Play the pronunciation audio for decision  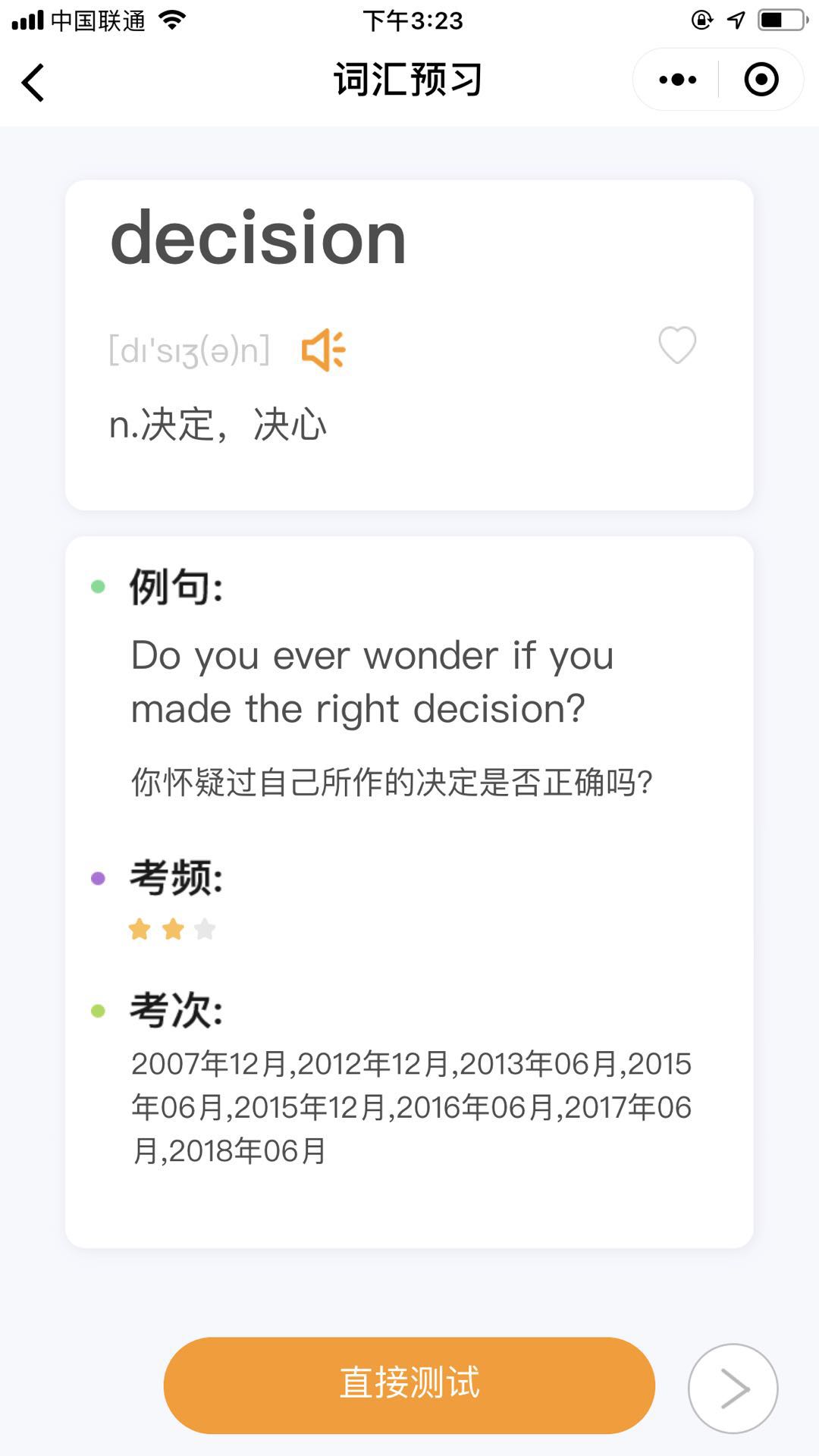[x=324, y=350]
